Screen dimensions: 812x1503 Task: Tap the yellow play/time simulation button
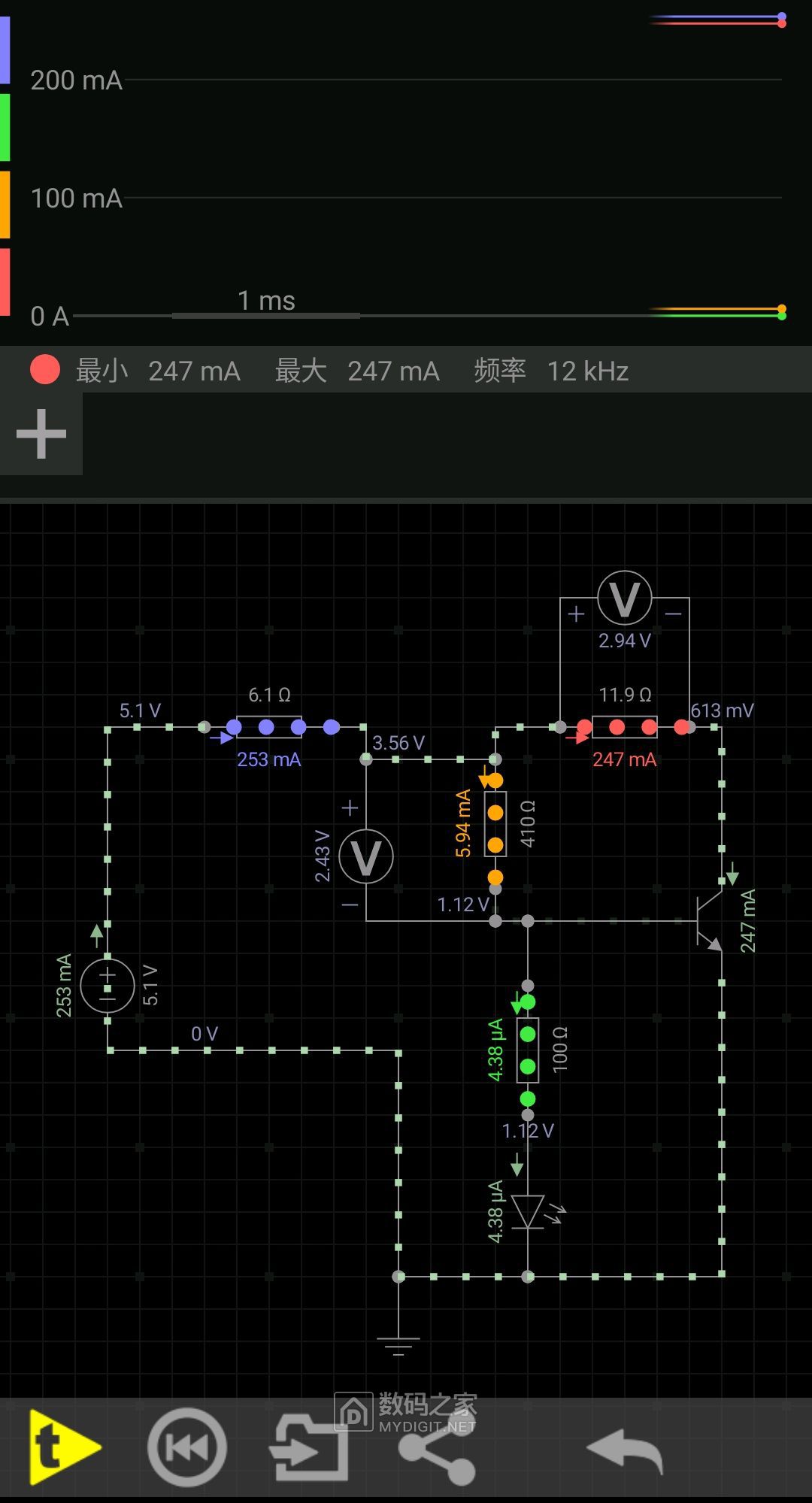pyautogui.click(x=63, y=1447)
